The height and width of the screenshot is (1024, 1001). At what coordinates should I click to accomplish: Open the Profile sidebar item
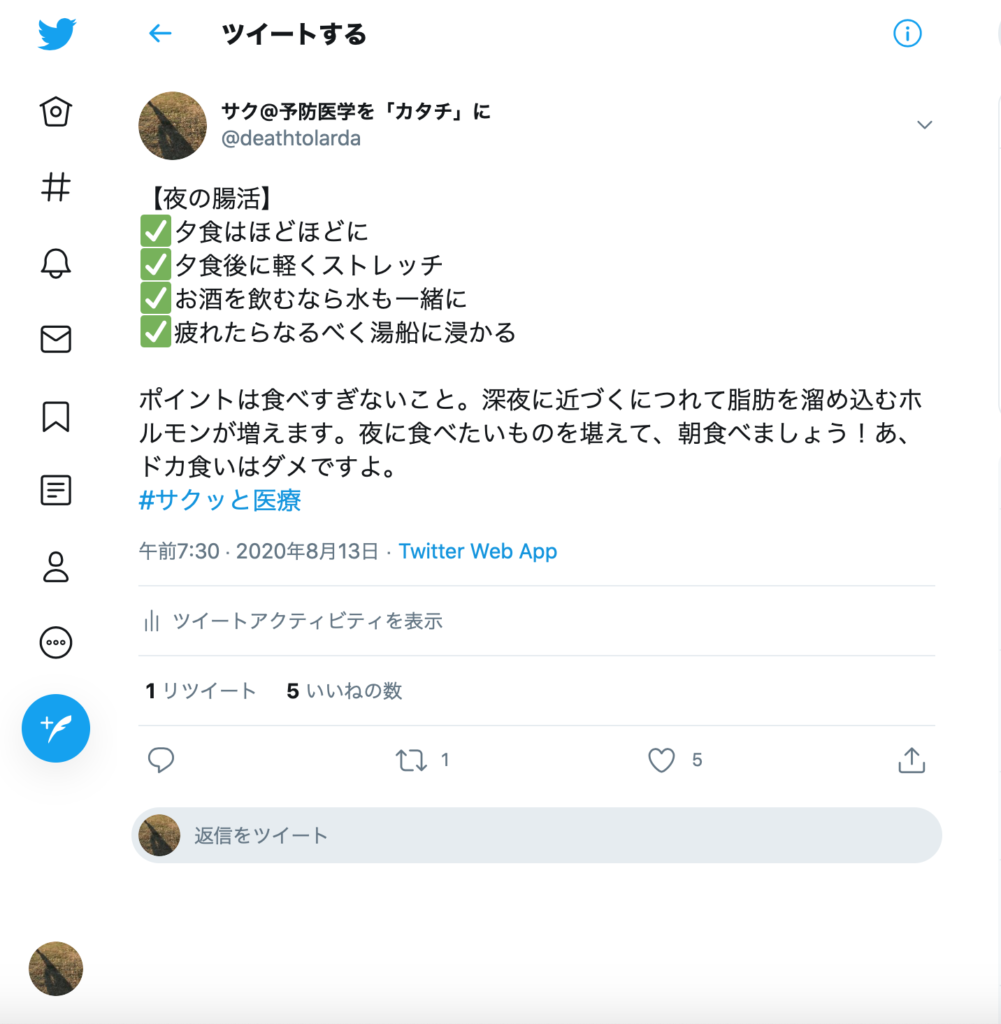click(x=56, y=567)
